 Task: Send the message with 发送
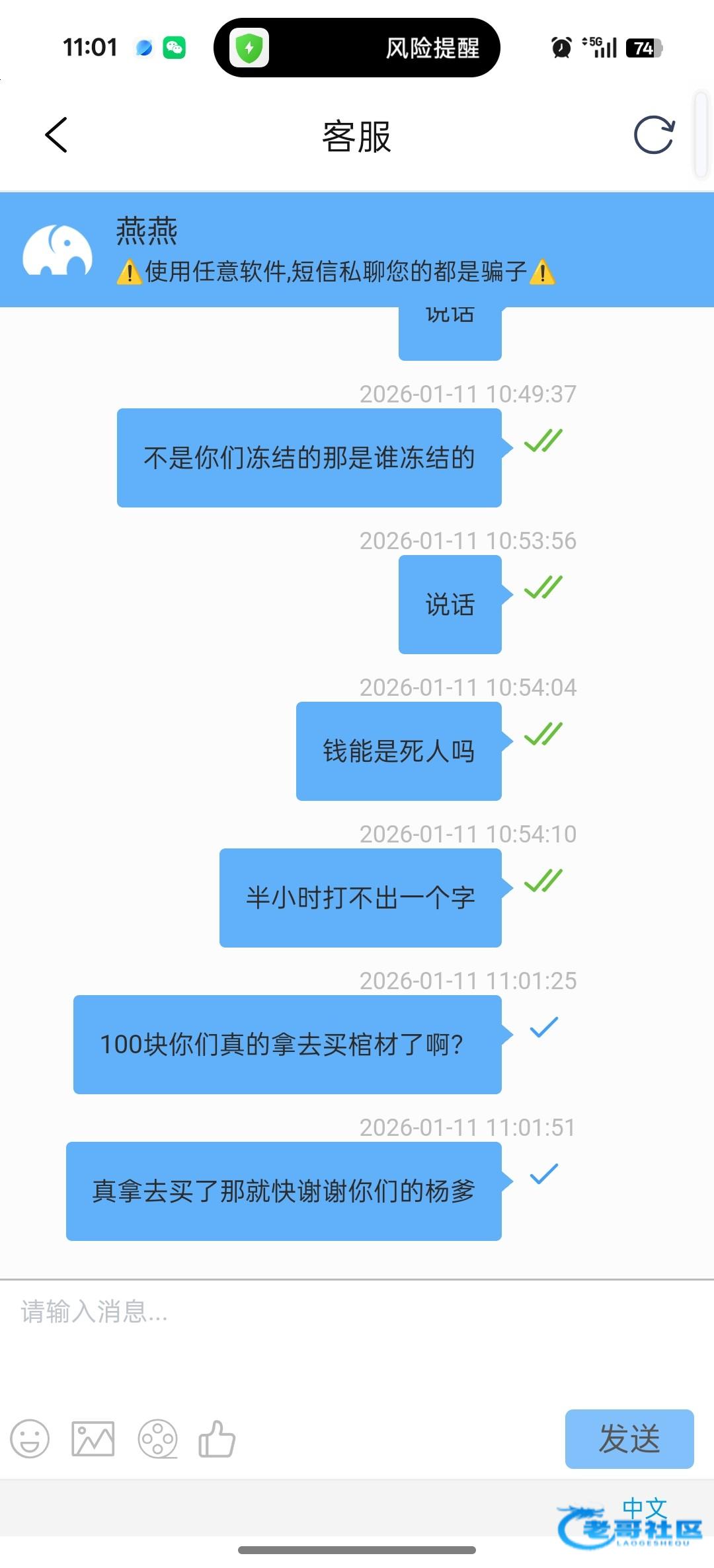(629, 1438)
